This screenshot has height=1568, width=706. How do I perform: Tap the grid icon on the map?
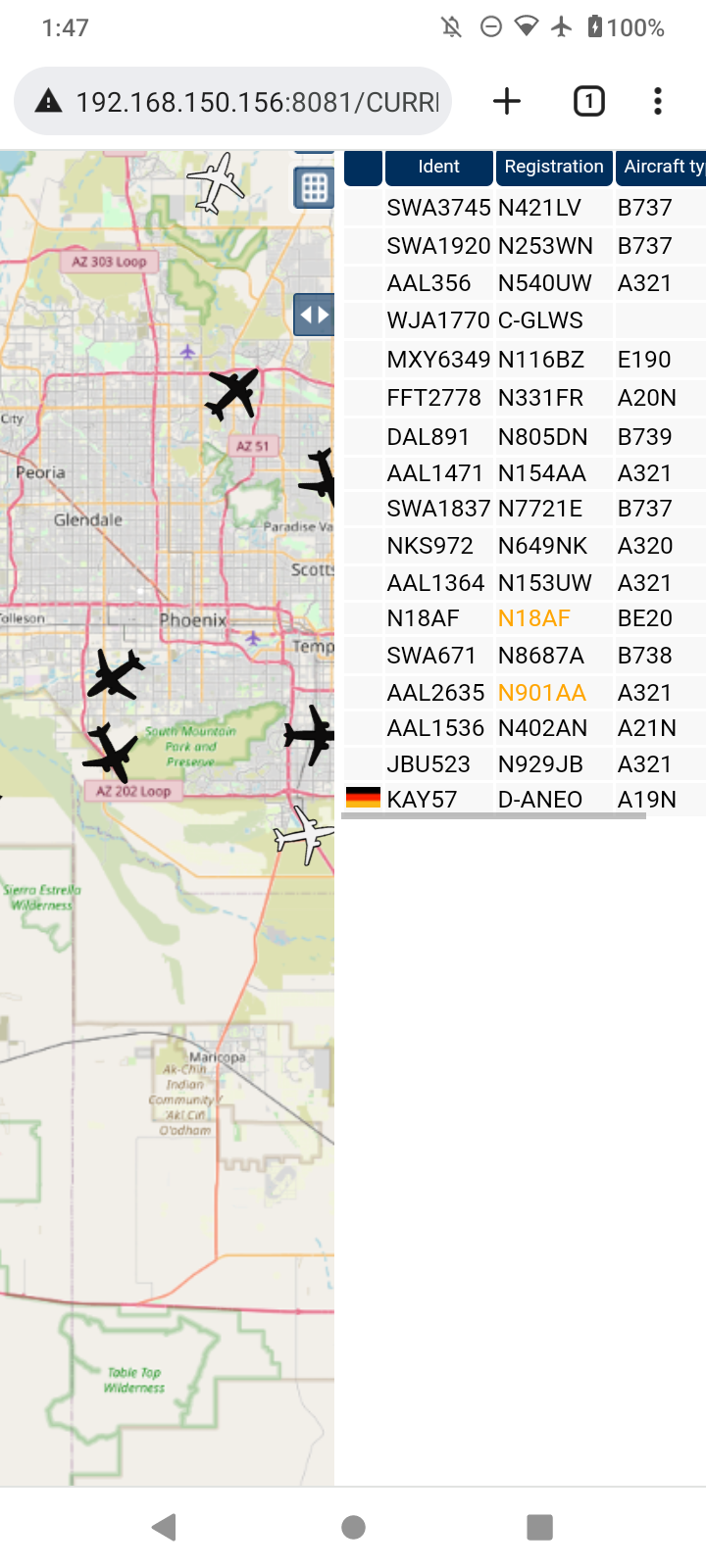(x=314, y=187)
